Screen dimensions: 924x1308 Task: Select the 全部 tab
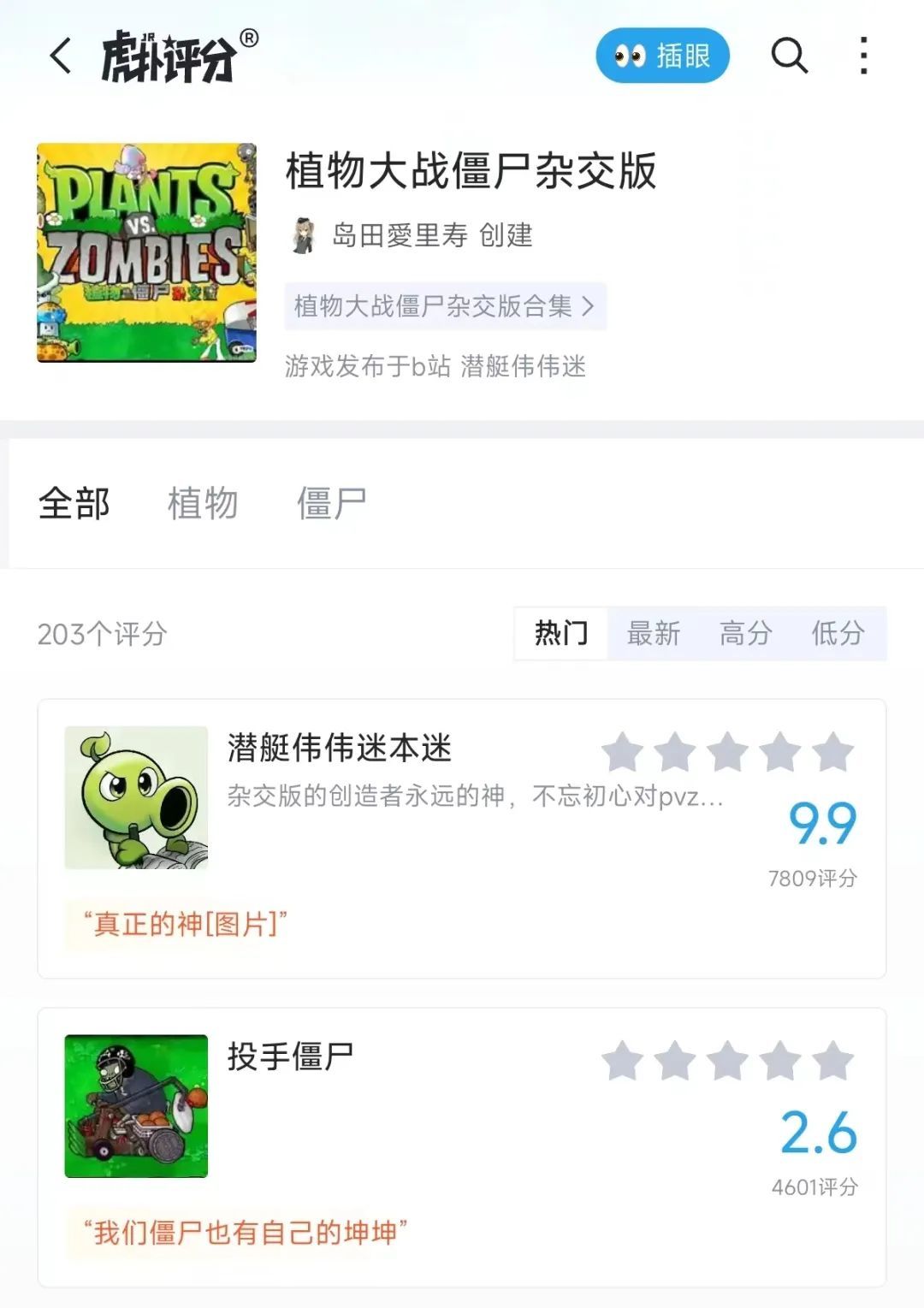coord(73,503)
